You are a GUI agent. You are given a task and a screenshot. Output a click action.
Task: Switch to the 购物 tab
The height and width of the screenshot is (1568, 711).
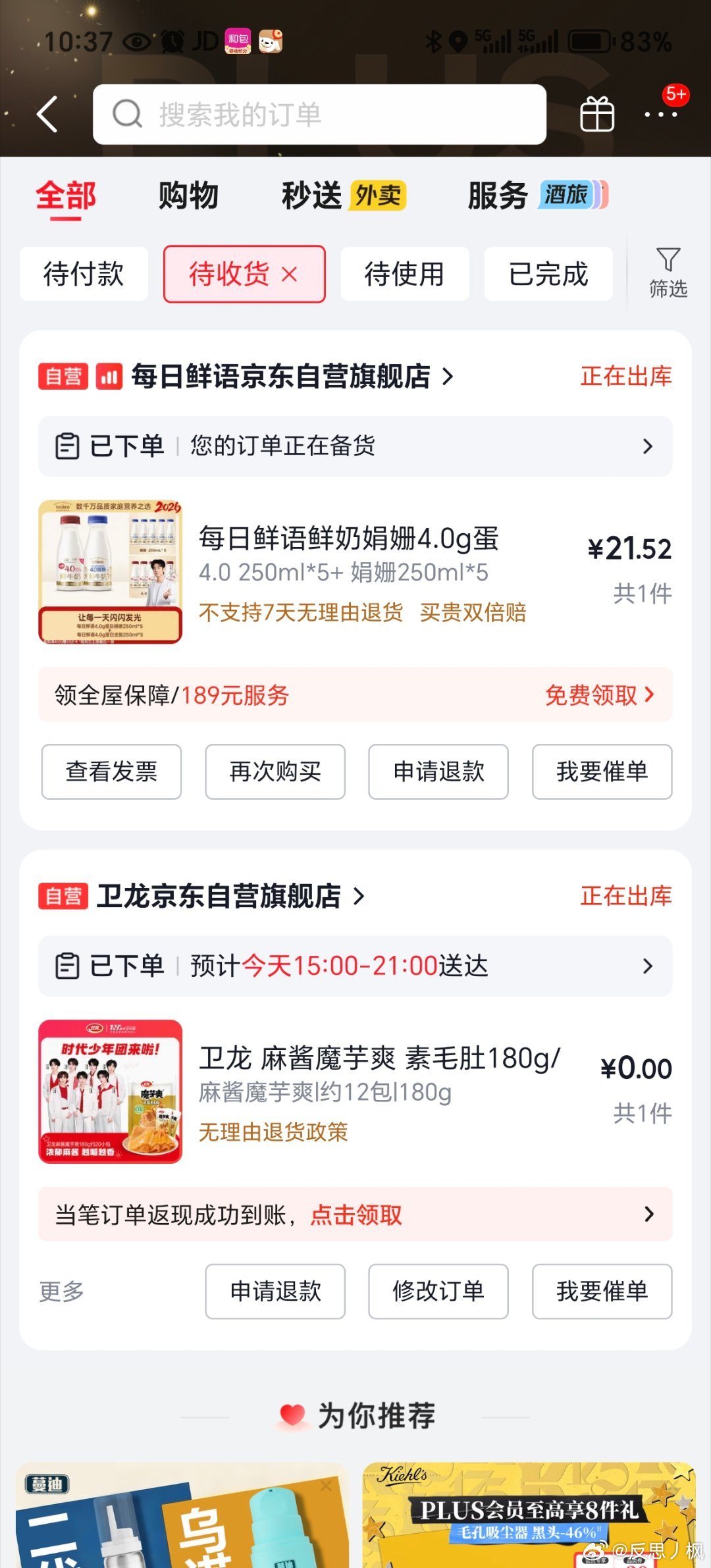tap(188, 196)
